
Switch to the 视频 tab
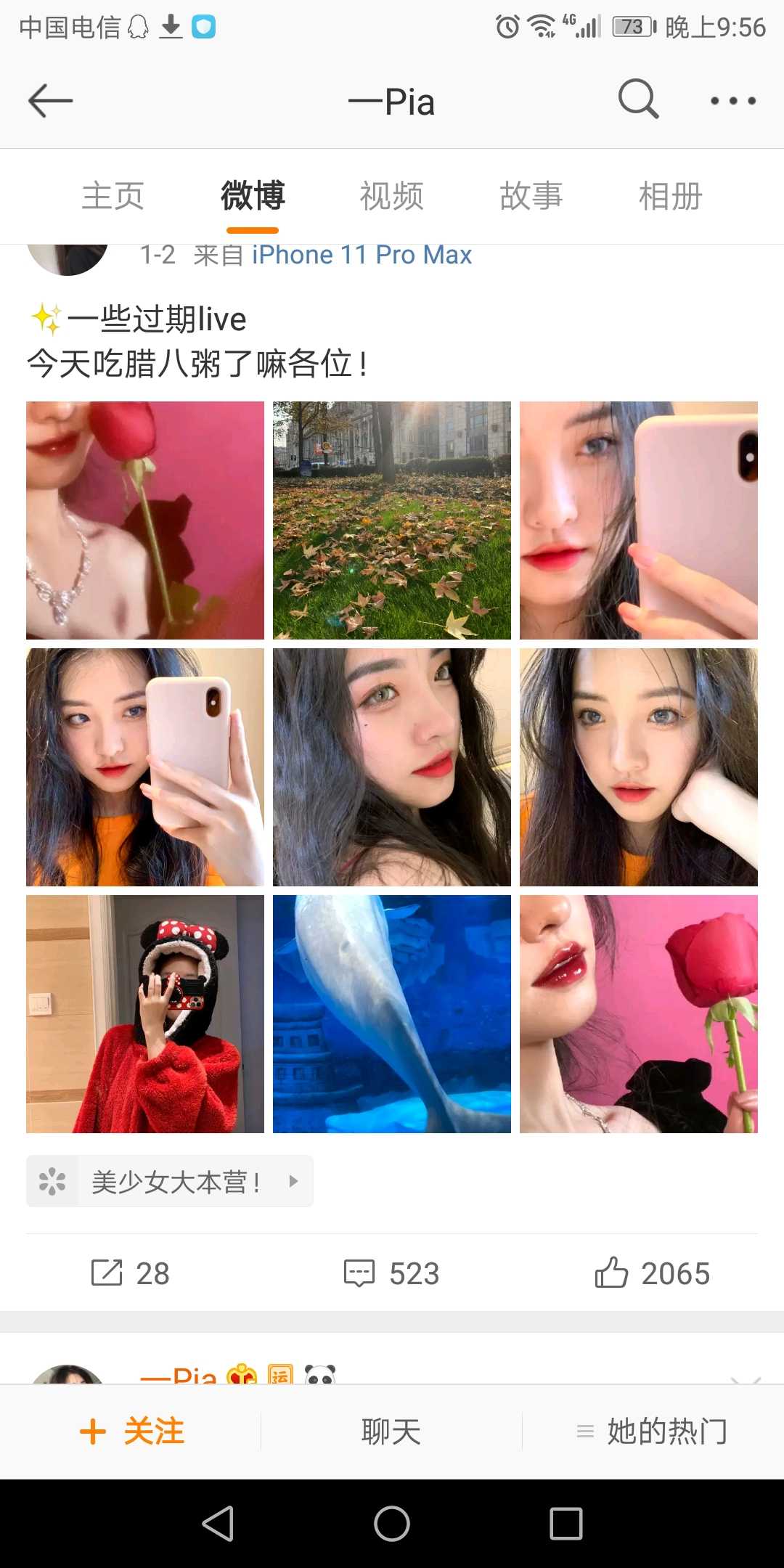pos(391,196)
